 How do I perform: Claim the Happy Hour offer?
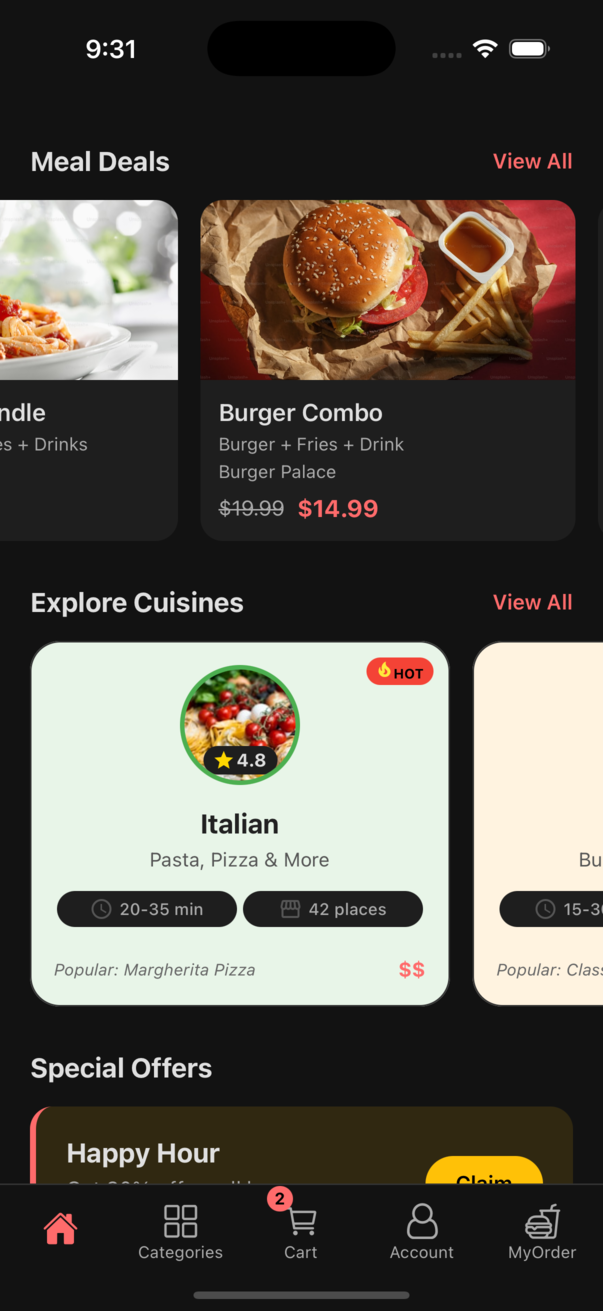click(484, 1172)
